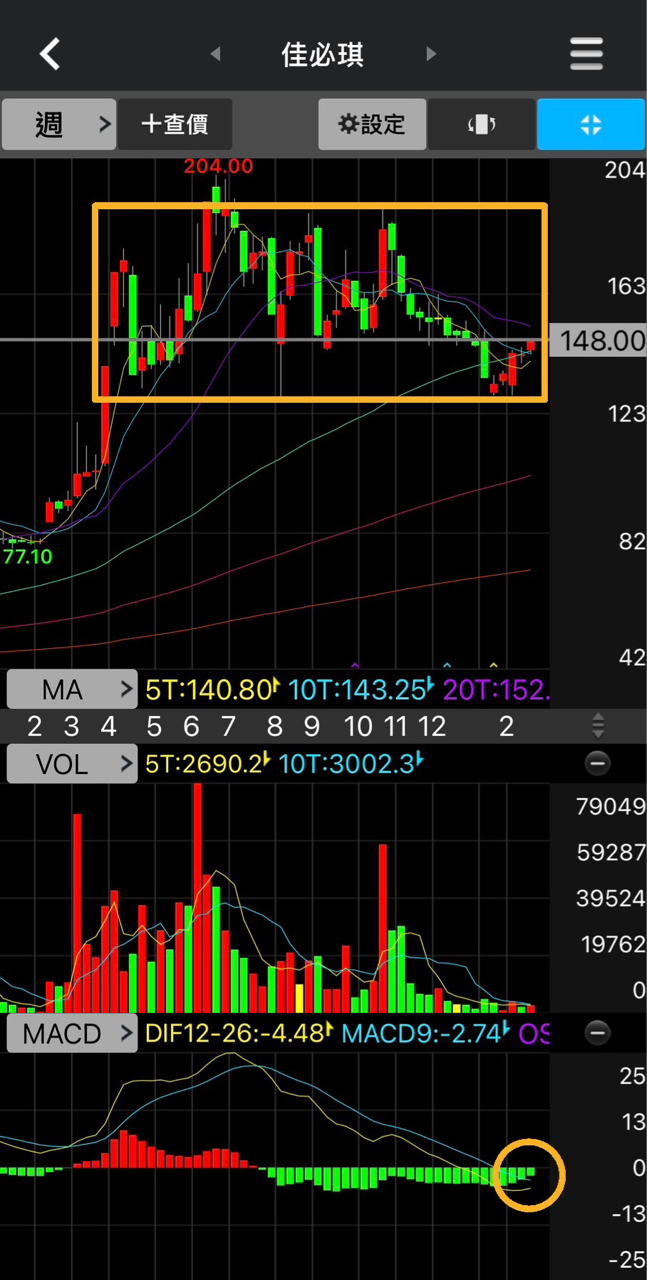This screenshot has width=647, height=1280.
Task: Switch to the previous stock with the left arrow
Action: pos(215,54)
